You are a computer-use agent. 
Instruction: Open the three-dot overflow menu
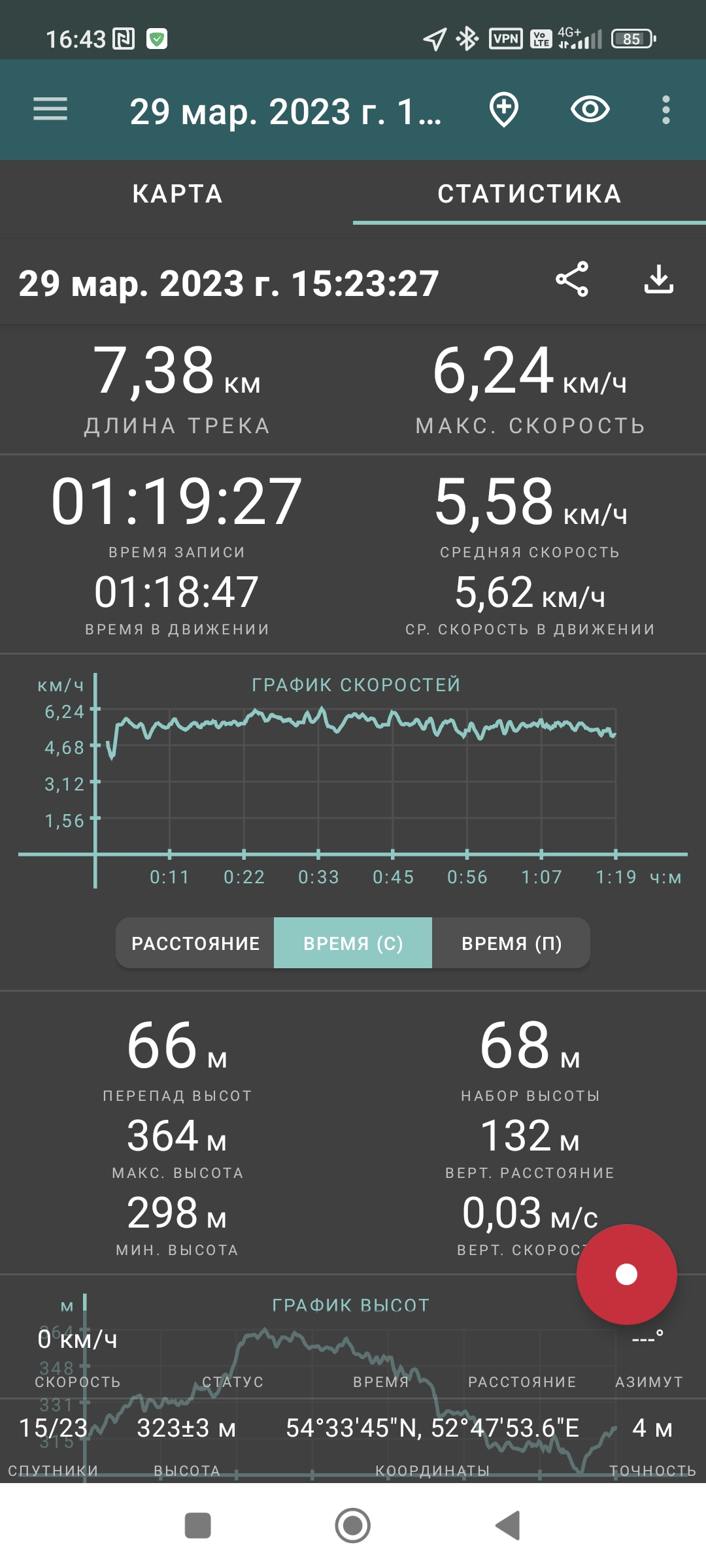[x=665, y=110]
